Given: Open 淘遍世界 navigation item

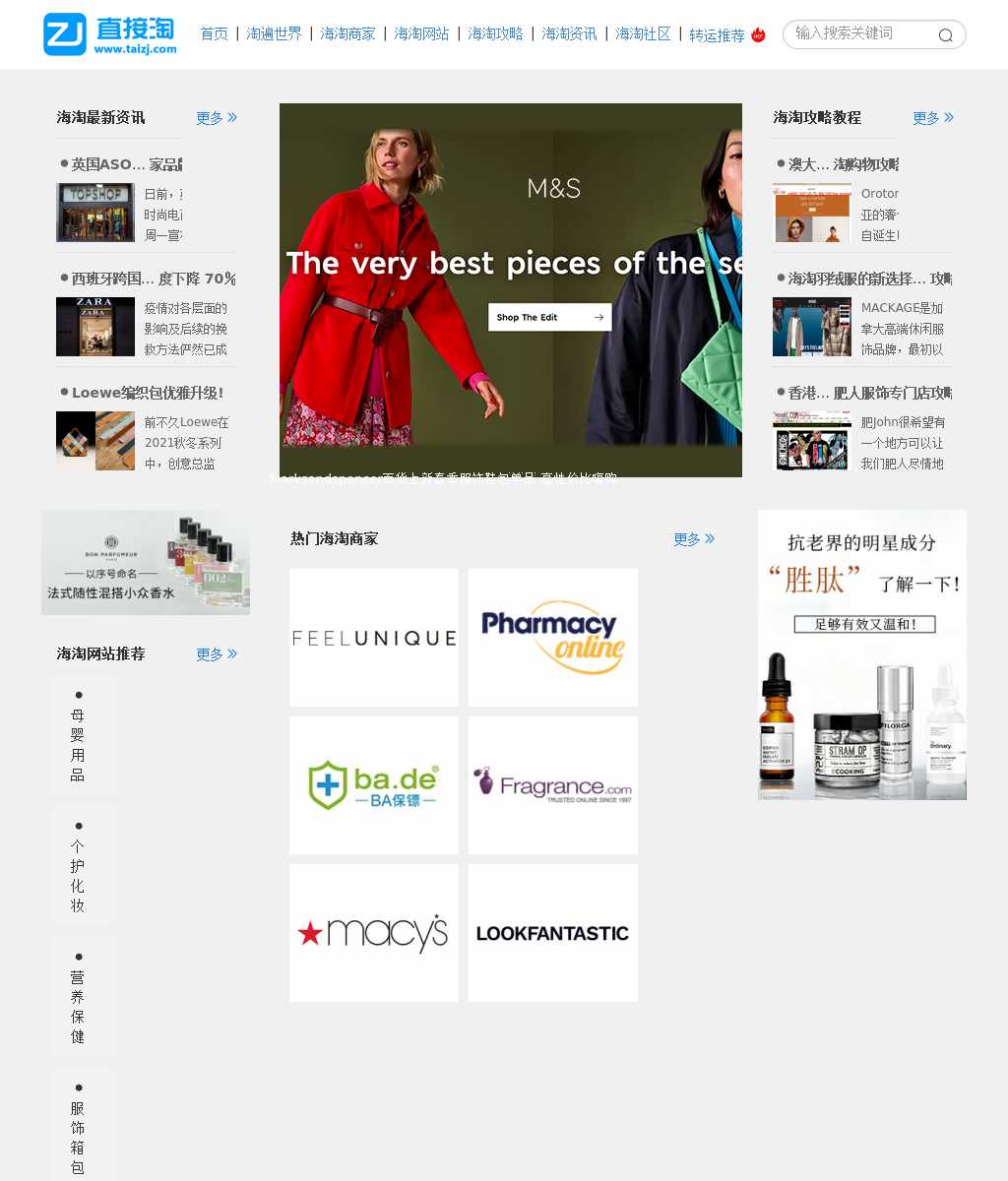Looking at the screenshot, I should 274,33.
